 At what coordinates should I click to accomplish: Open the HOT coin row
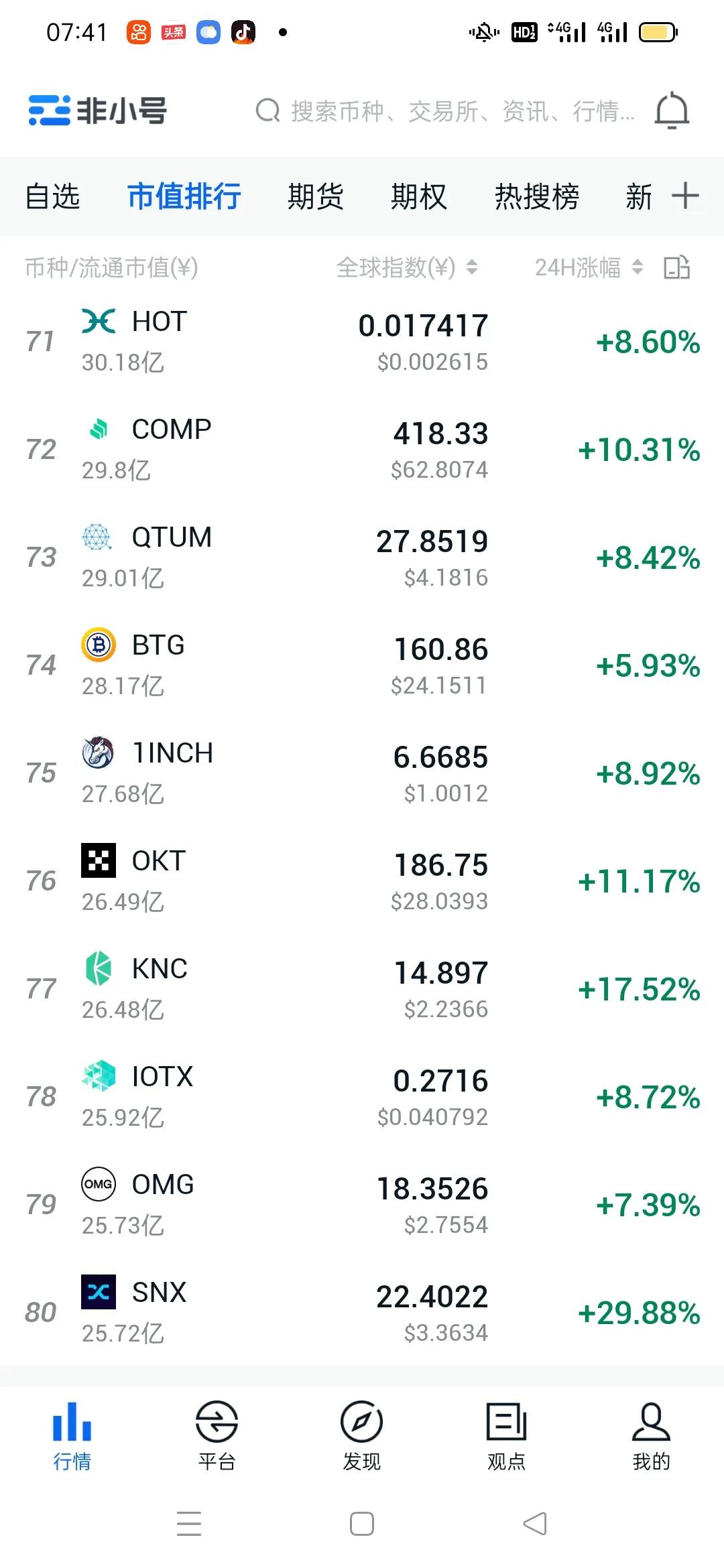(x=362, y=342)
